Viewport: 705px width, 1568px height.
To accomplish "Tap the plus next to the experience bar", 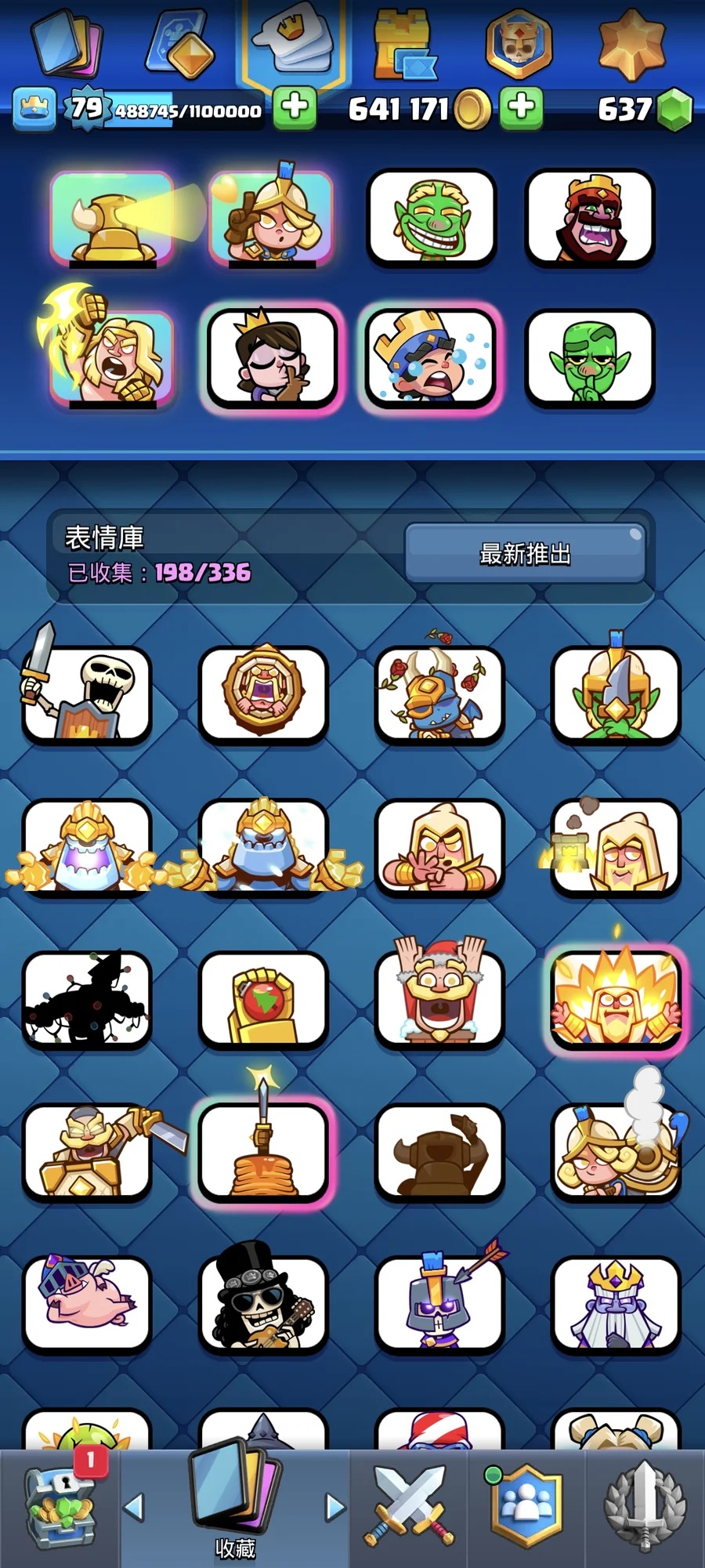I will click(295, 107).
